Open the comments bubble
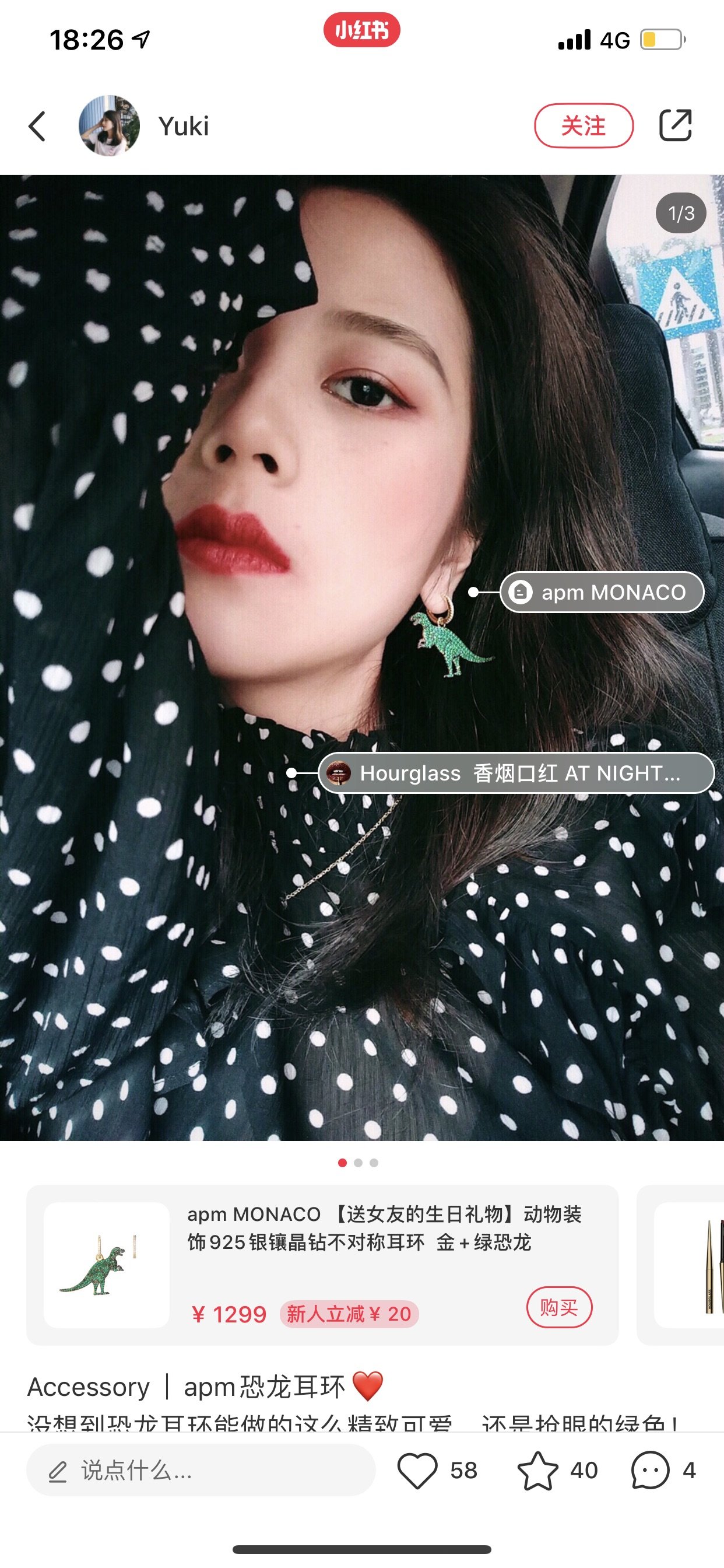Image resolution: width=724 pixels, height=1568 pixels. (x=650, y=1470)
